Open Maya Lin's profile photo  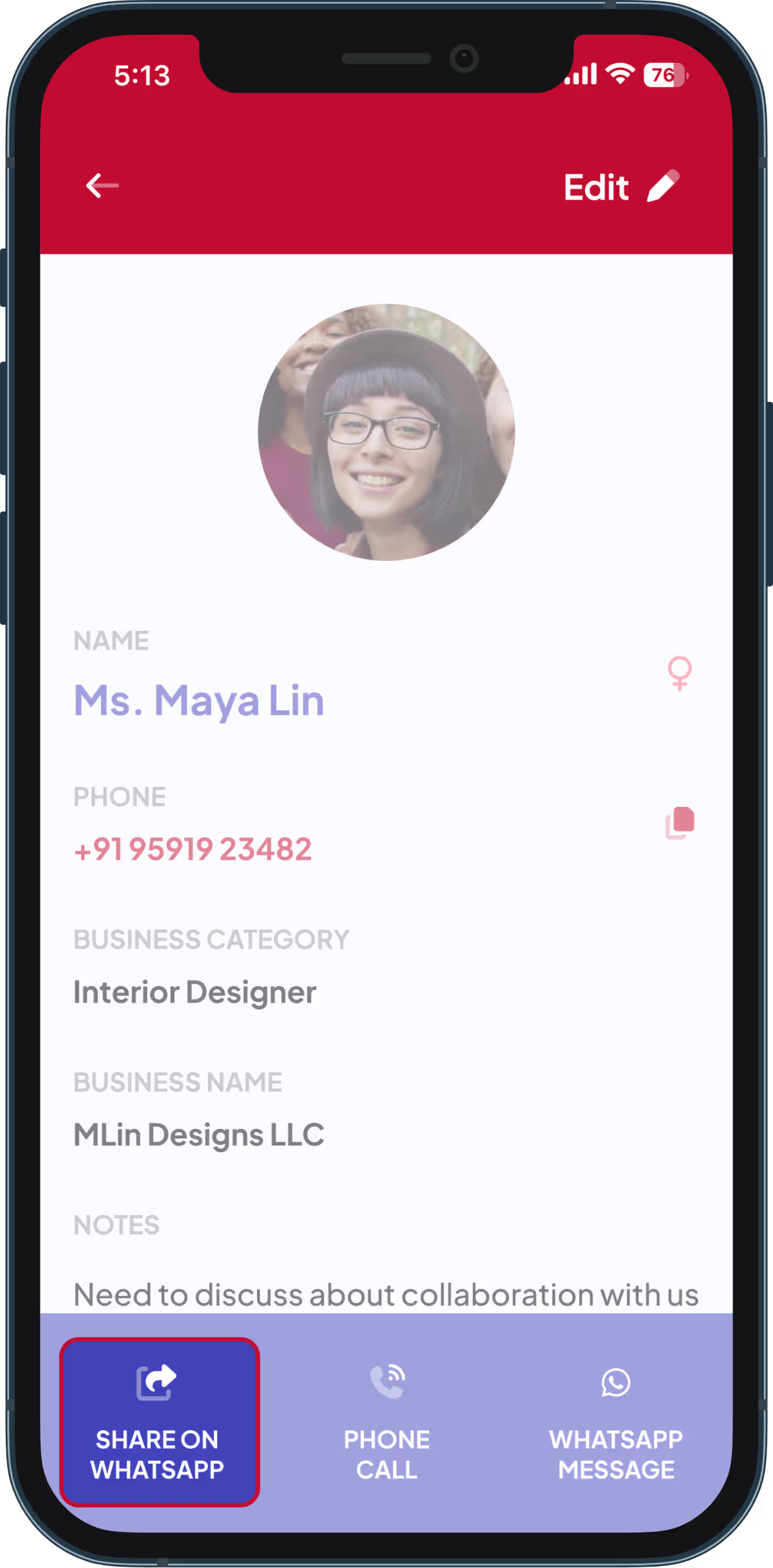coord(386,432)
